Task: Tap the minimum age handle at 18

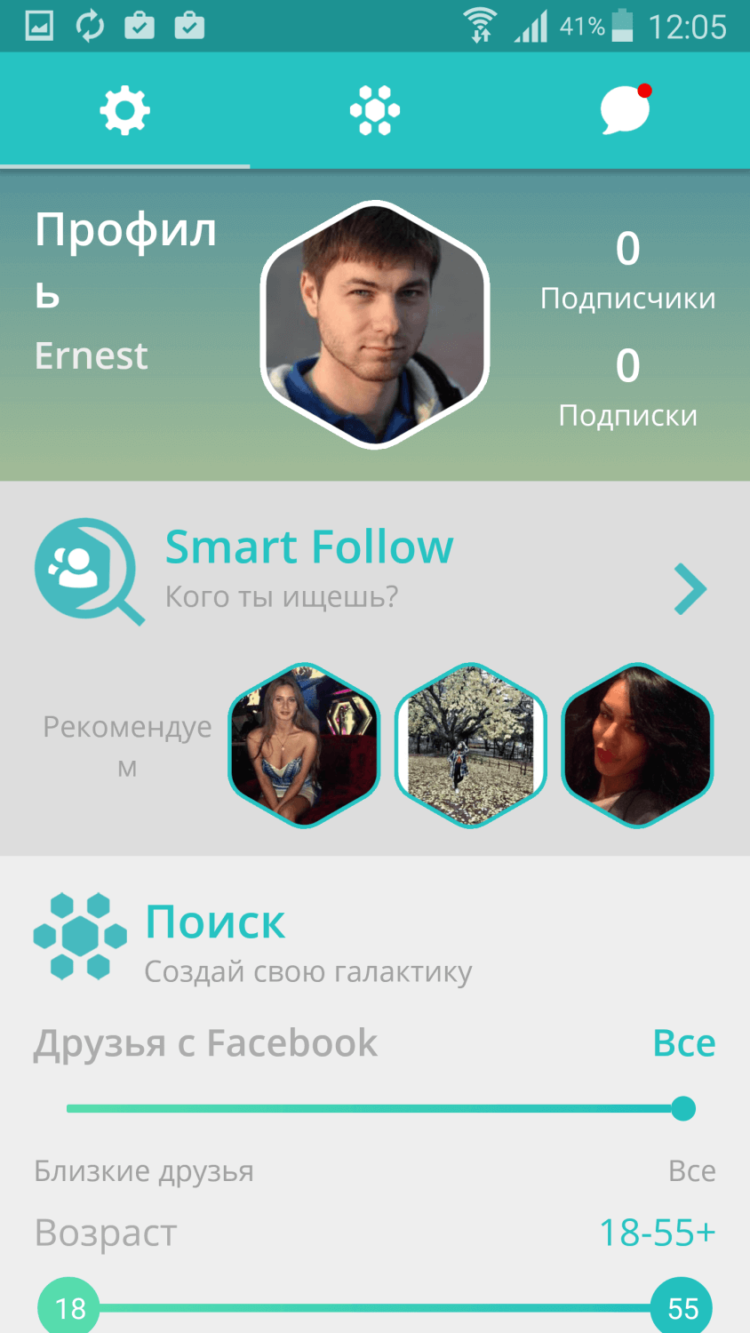Action: point(69,1308)
